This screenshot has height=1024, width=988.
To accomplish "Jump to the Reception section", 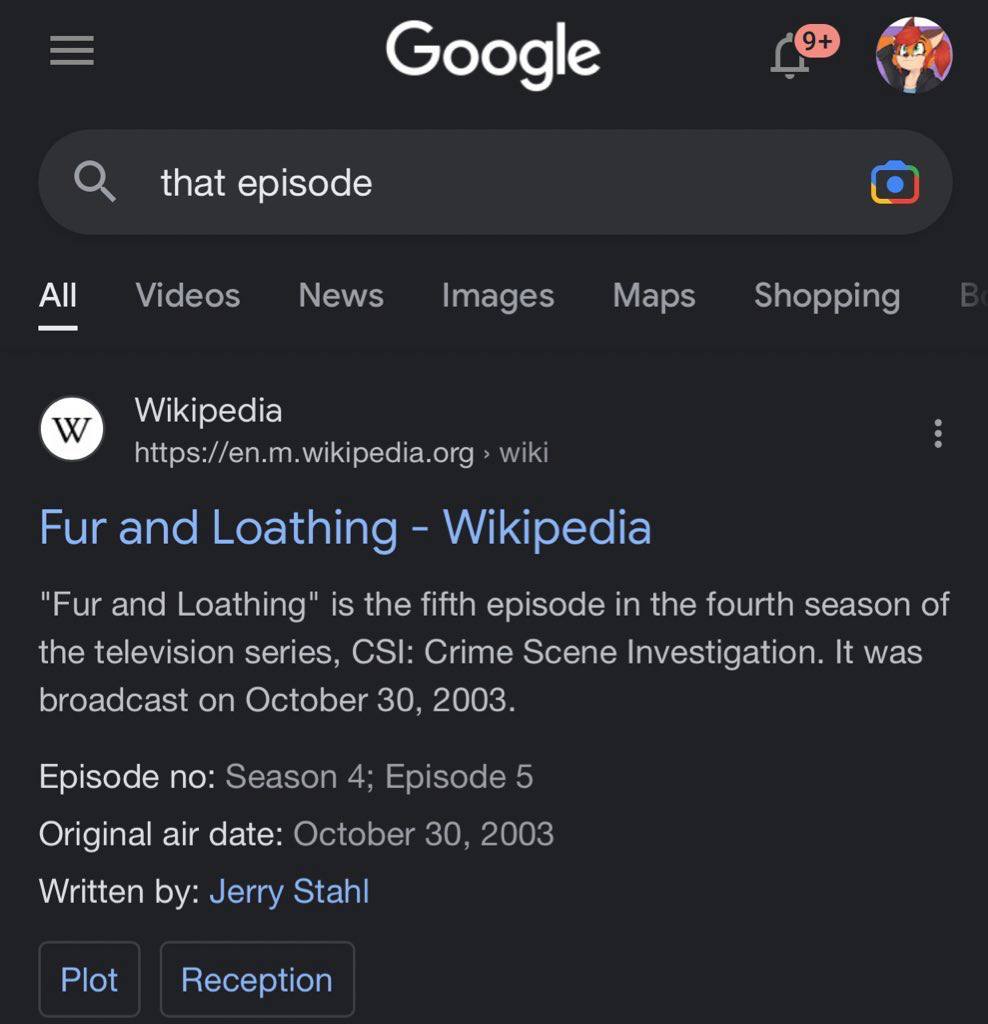I will [257, 979].
